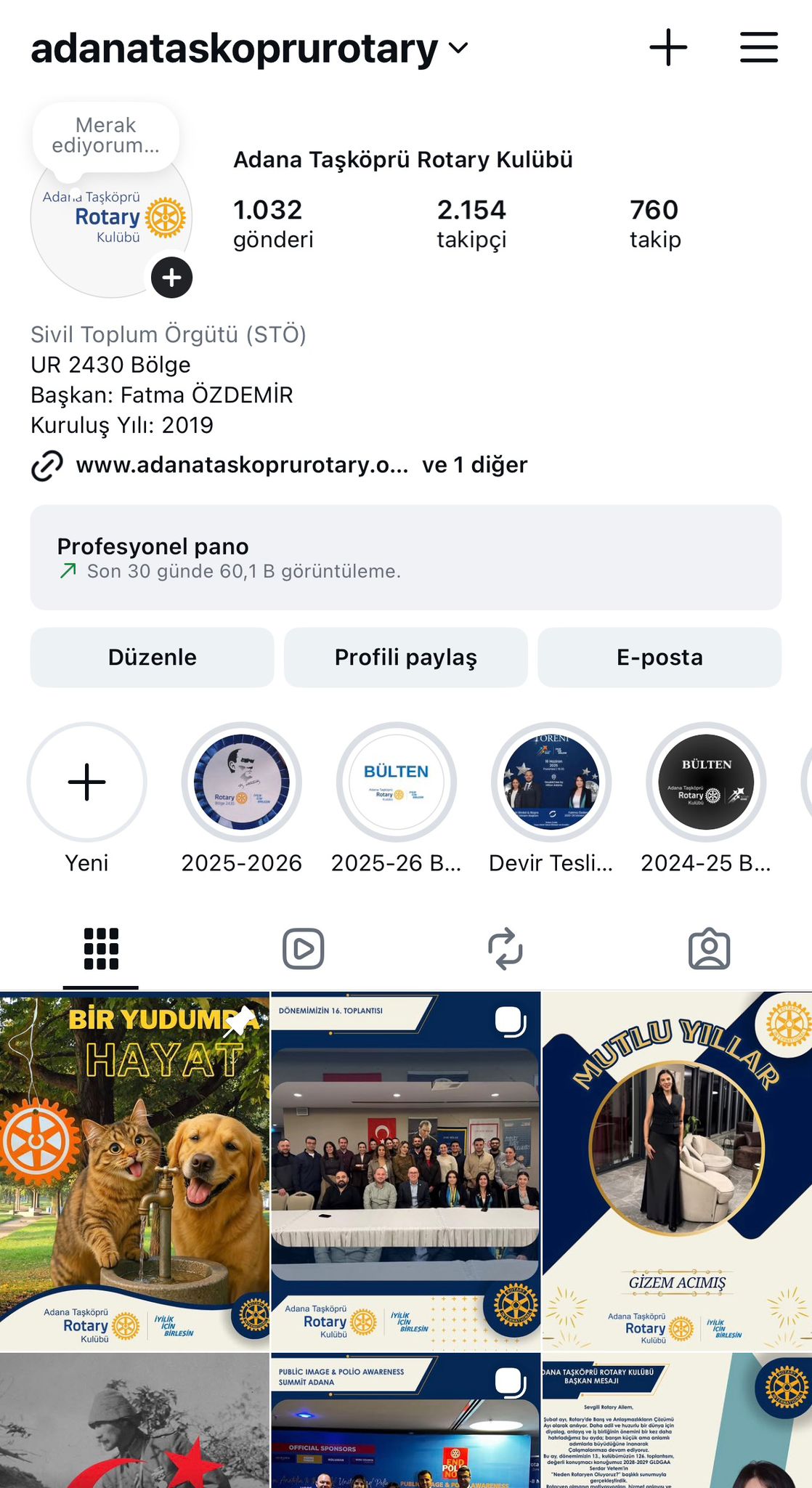Open the Mutlu Yıllar Gizem Acımış post
This screenshot has height=1488, width=812.
[x=677, y=1170]
